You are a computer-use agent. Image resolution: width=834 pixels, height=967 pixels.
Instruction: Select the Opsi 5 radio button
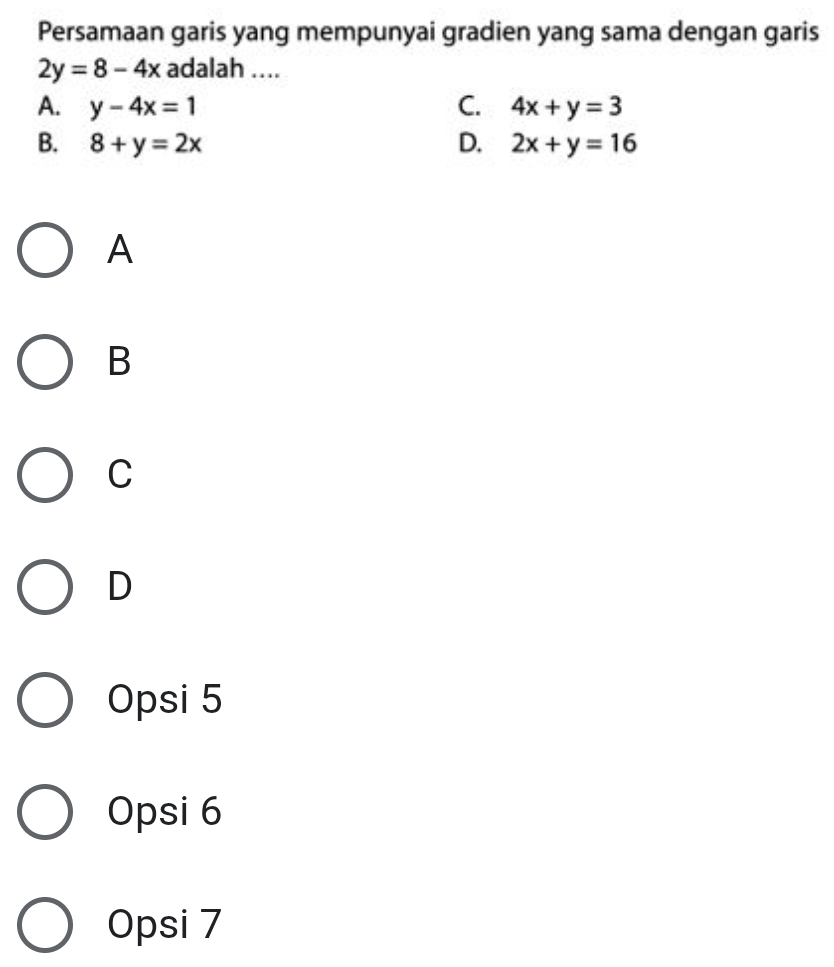[x=46, y=699]
